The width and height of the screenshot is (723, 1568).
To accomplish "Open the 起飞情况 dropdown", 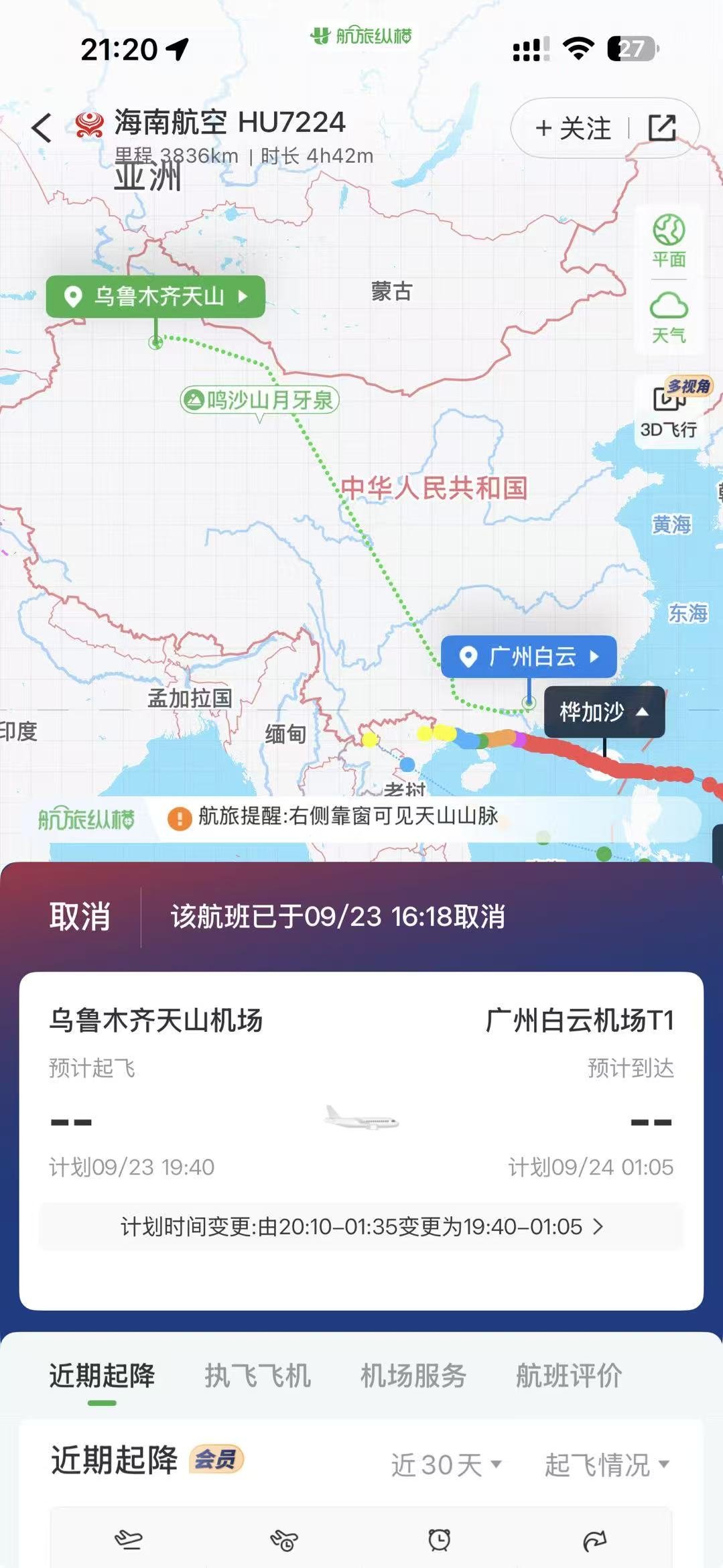I will 606,1464.
